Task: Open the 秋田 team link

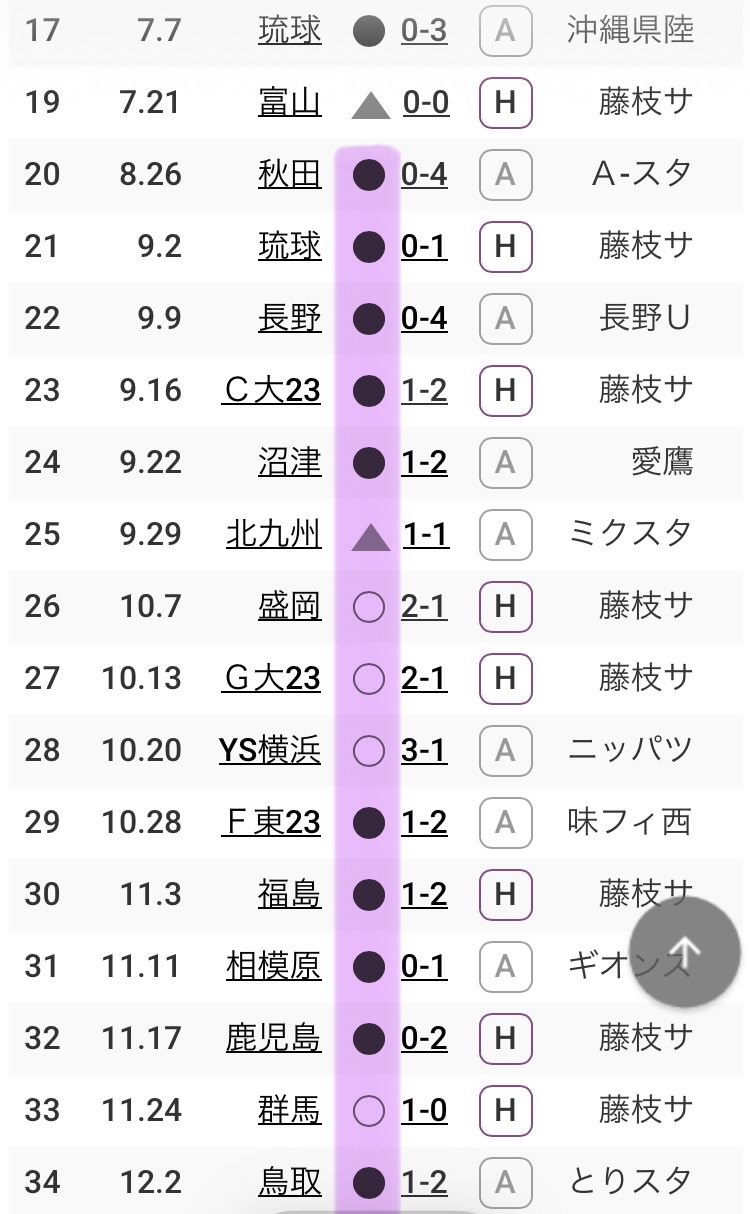Action: point(289,174)
